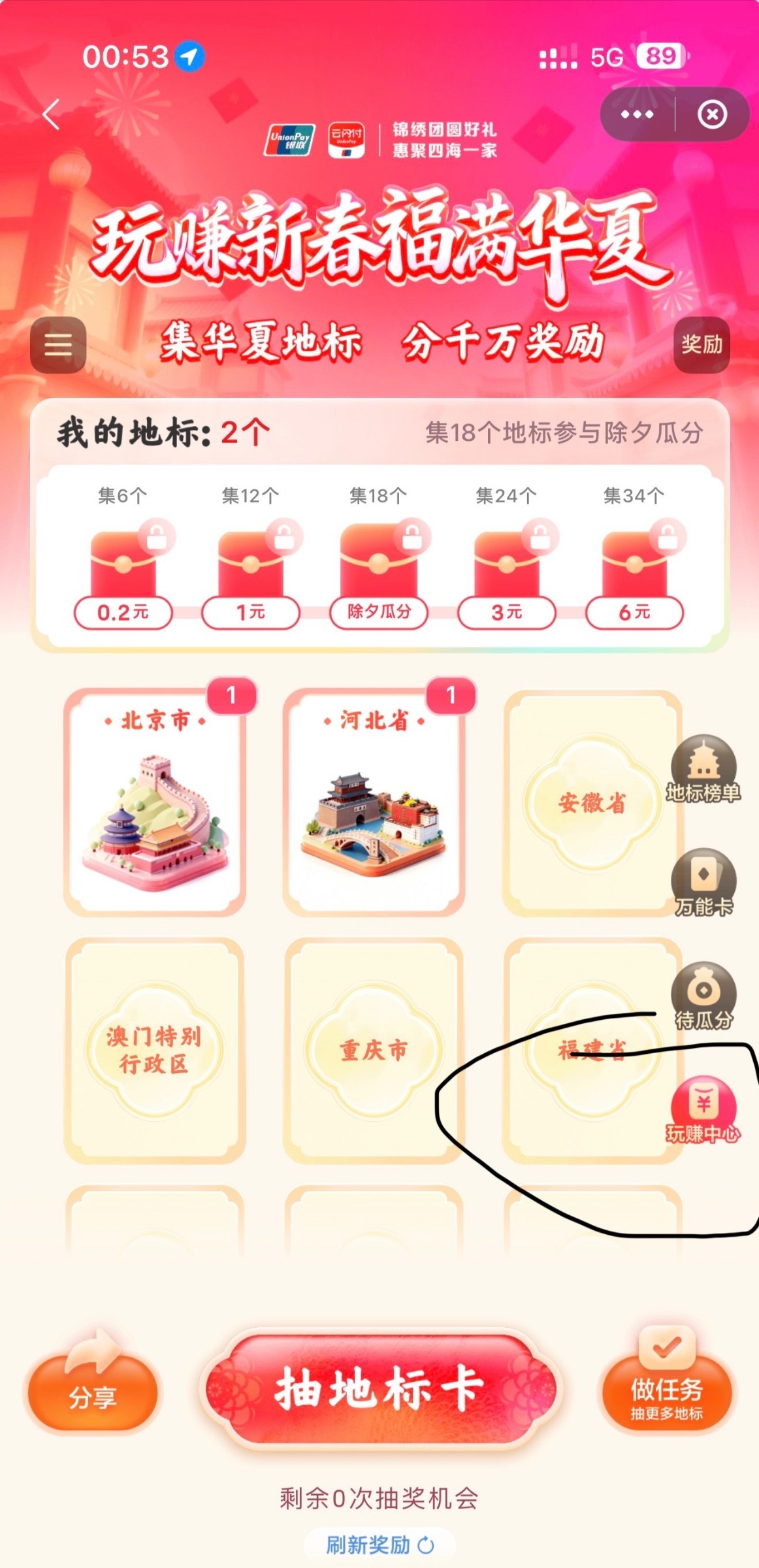Close the mini-program with the X

tap(712, 115)
